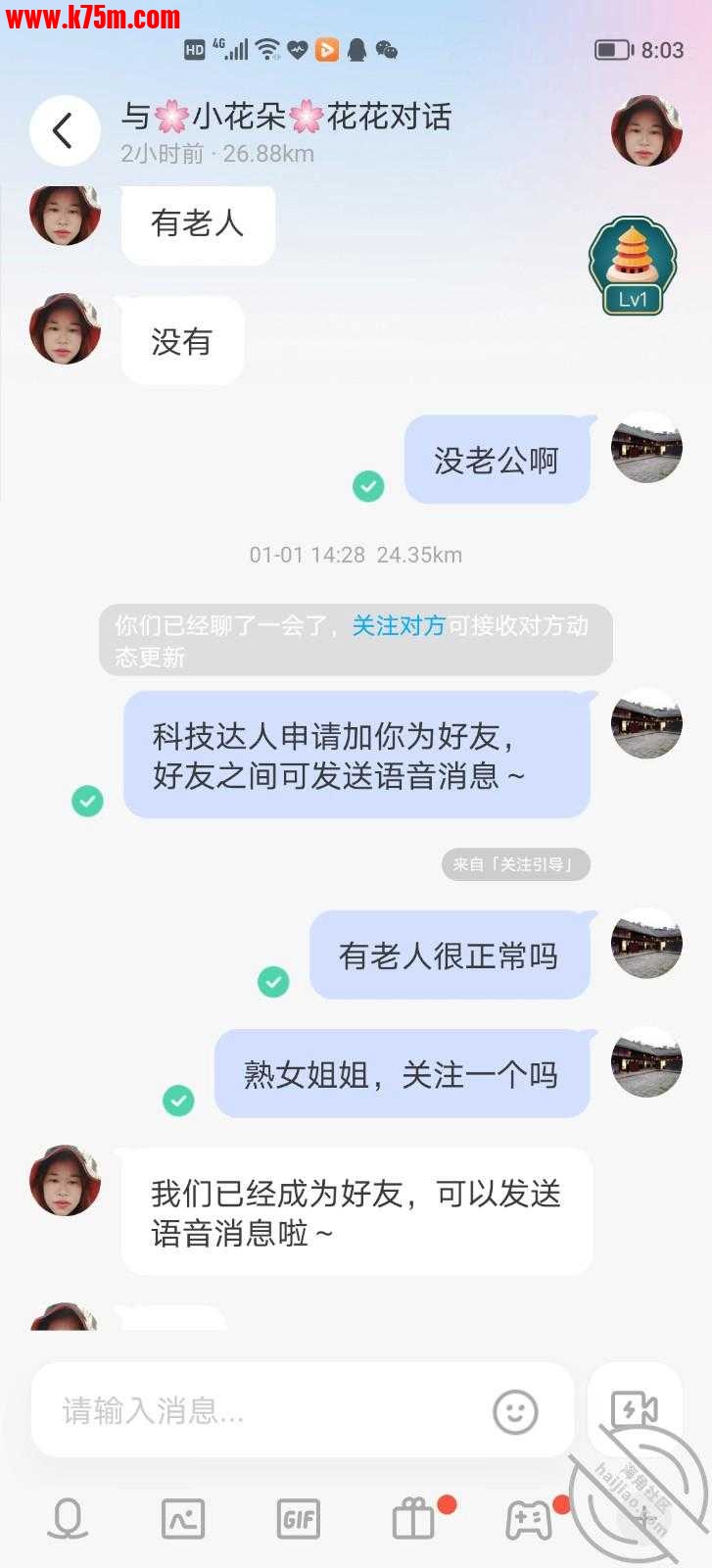Viewport: 712px width, 1568px height.
Task: Open sender avatar next to 有老人
Action: click(x=66, y=215)
